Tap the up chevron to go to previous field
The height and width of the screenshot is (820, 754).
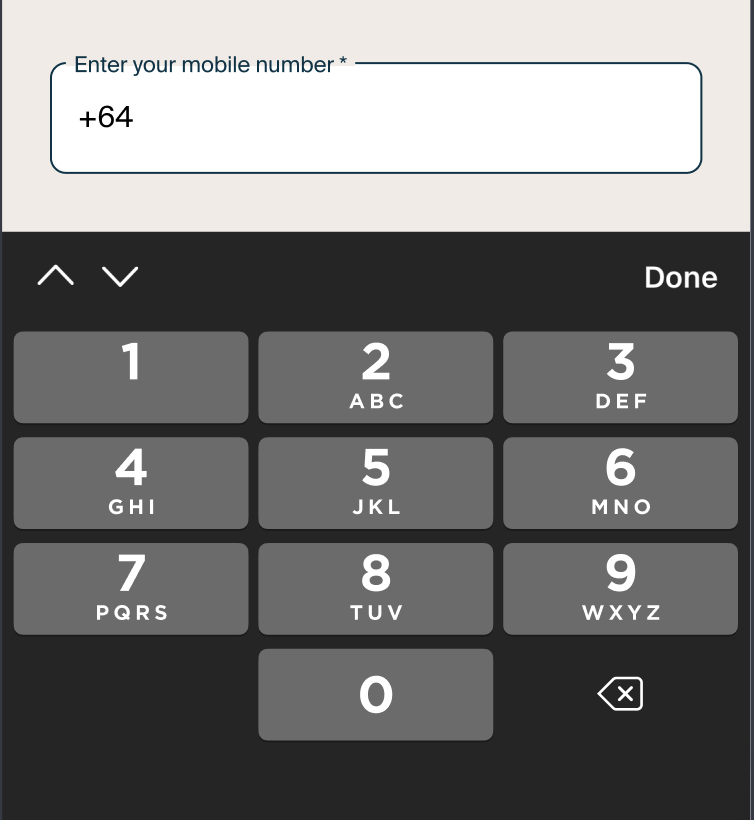[x=55, y=277]
